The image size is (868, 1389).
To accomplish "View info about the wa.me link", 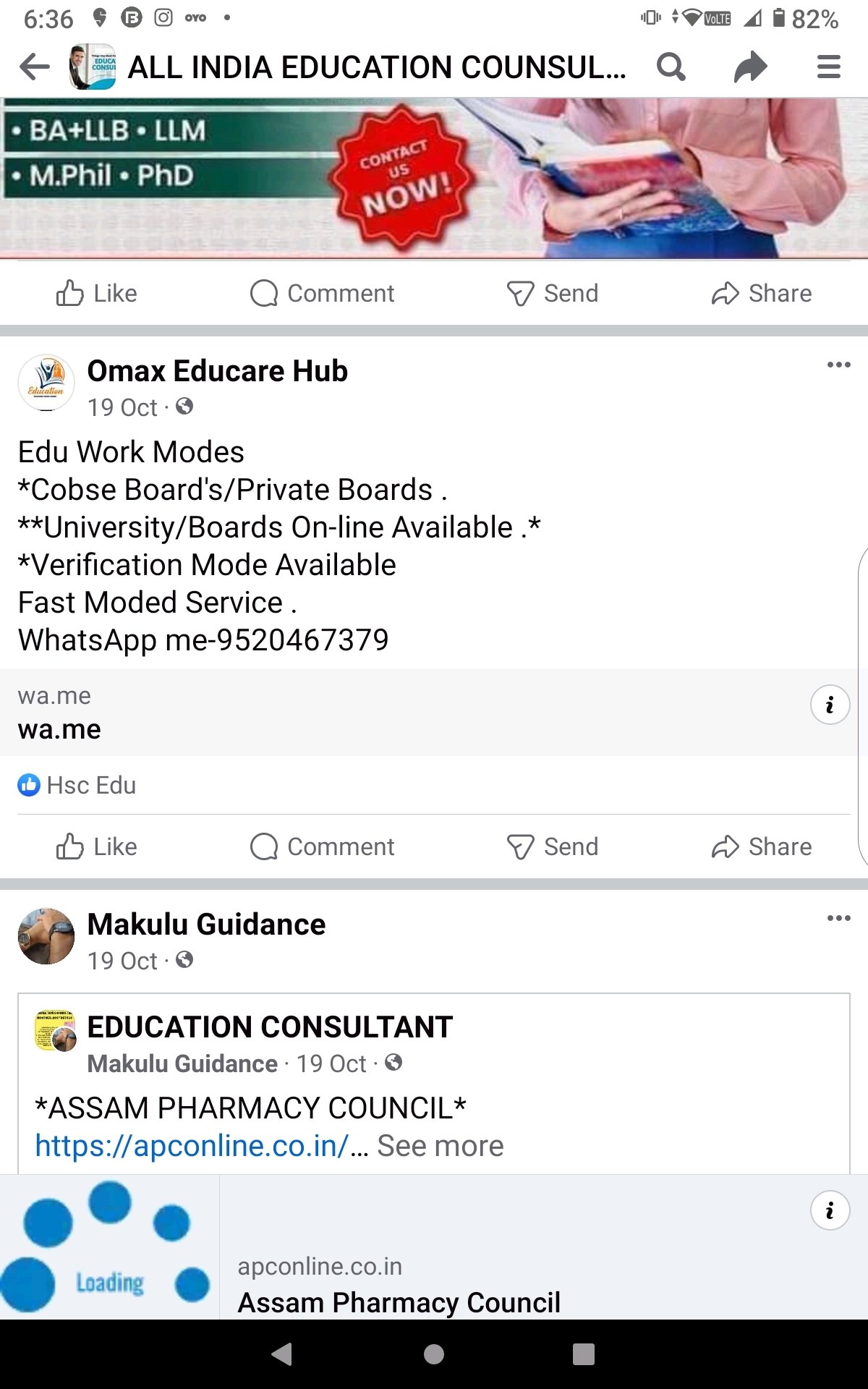I will click(830, 705).
